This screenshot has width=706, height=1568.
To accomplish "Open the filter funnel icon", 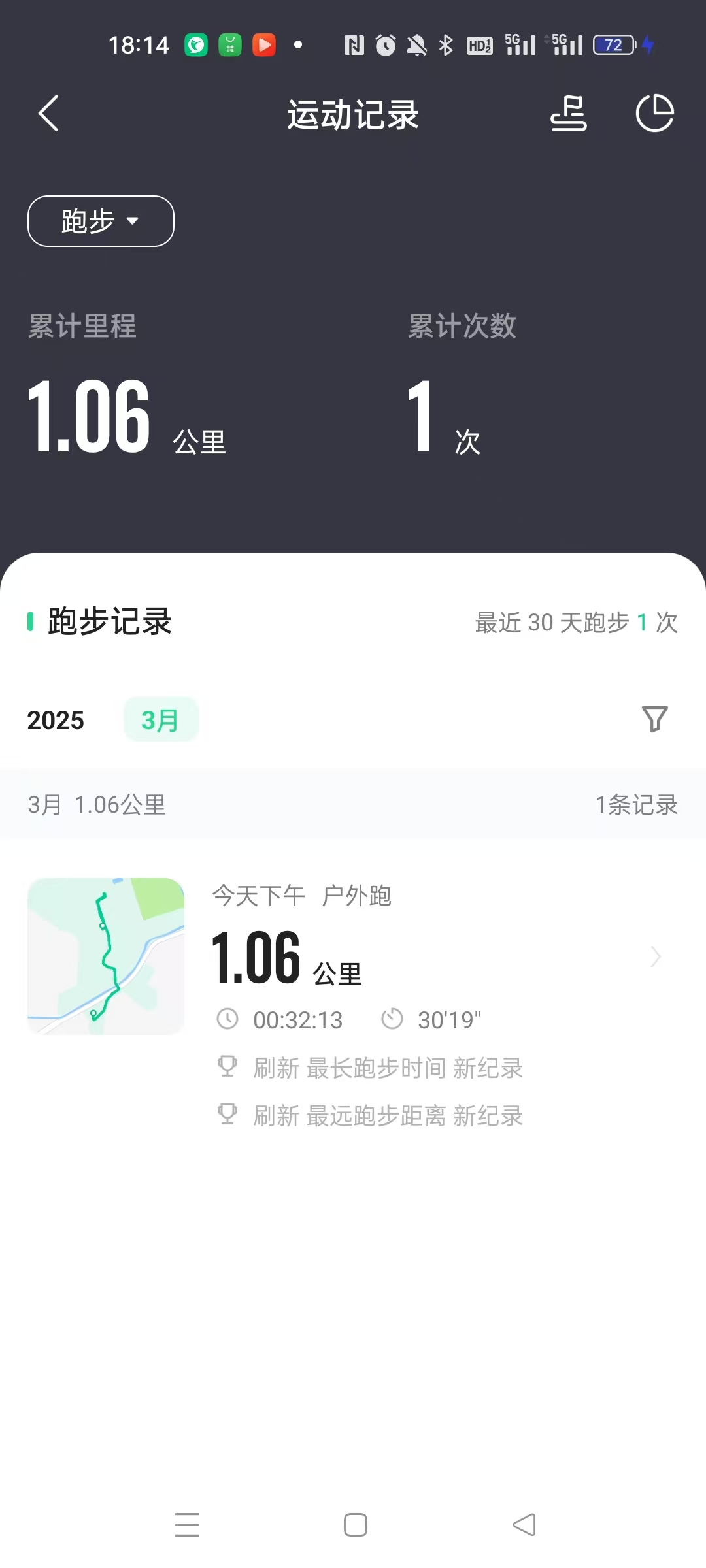I will coord(655,719).
